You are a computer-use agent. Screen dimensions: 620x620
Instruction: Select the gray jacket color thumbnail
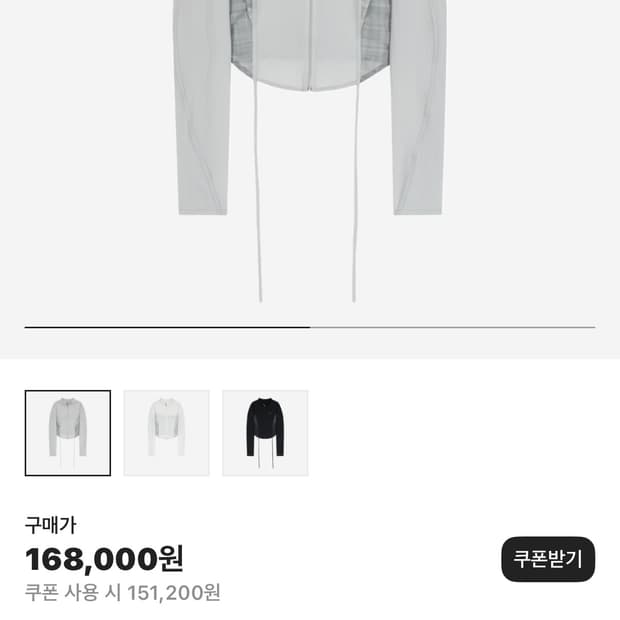click(x=68, y=433)
